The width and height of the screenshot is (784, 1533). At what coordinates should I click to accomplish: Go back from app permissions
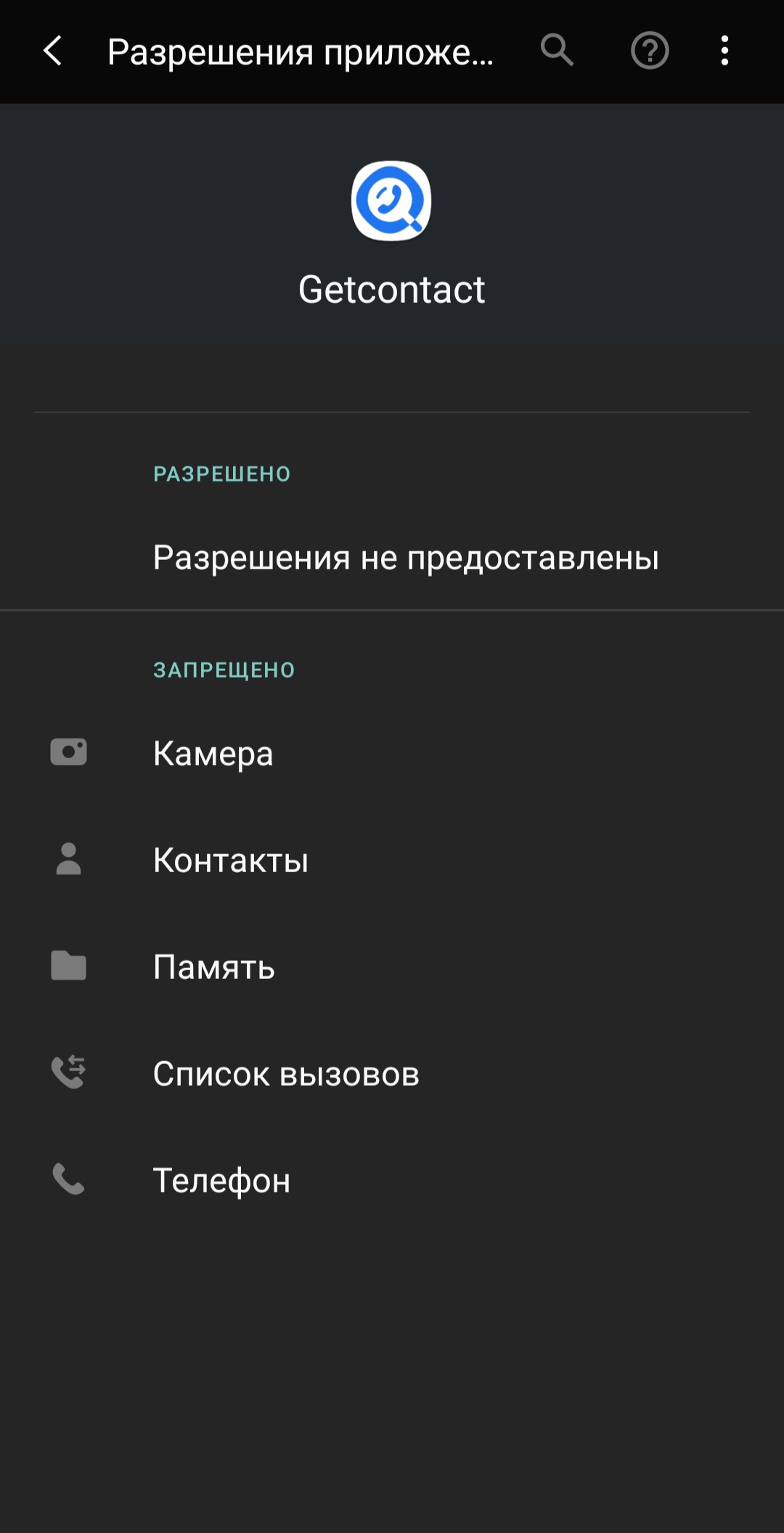coord(53,51)
